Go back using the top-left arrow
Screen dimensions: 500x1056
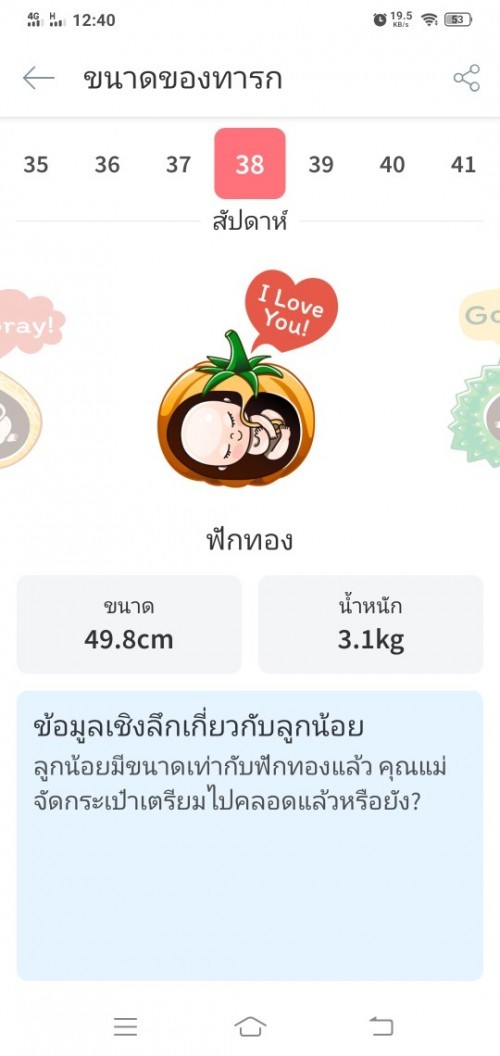click(x=38, y=78)
